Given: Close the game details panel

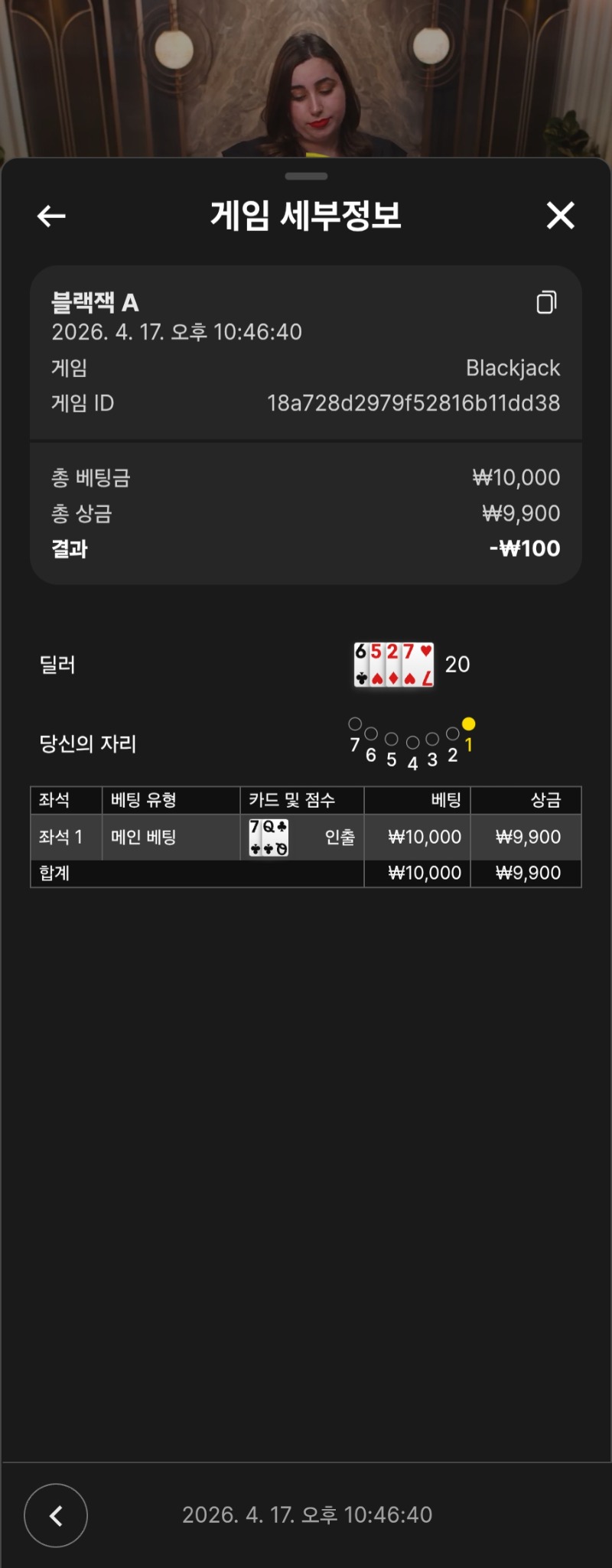Looking at the screenshot, I should point(560,216).
